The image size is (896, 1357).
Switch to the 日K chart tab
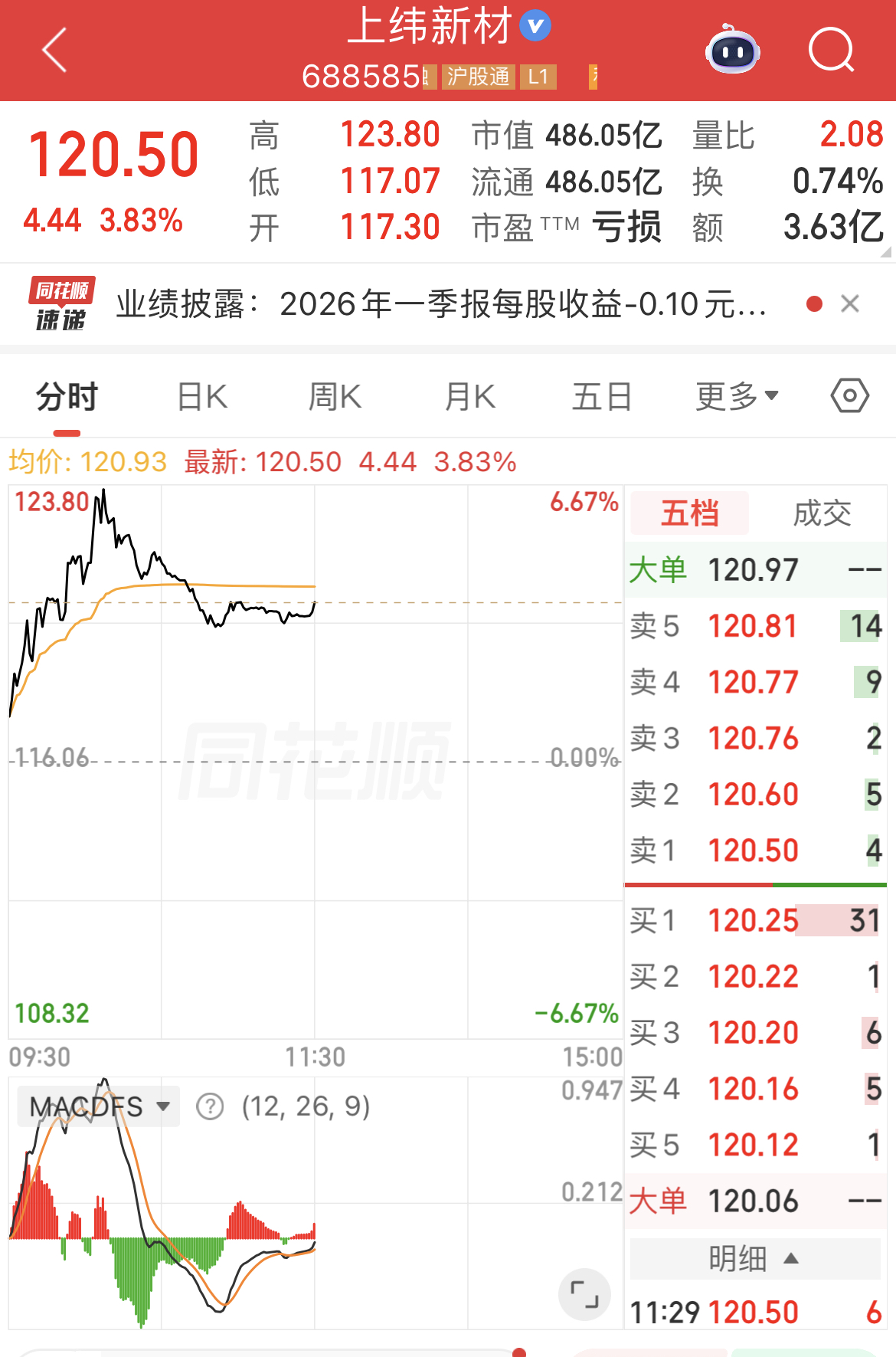202,398
